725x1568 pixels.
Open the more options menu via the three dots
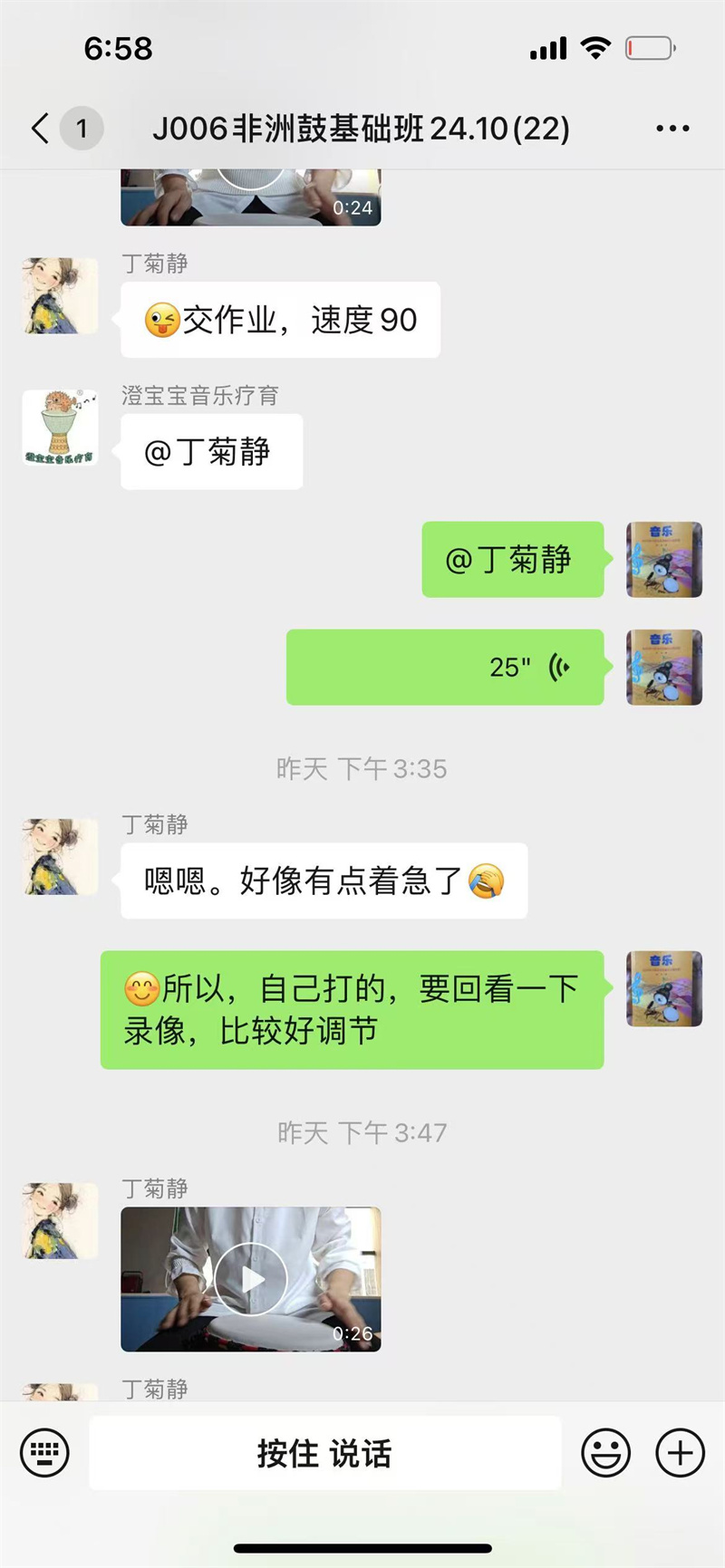672,128
